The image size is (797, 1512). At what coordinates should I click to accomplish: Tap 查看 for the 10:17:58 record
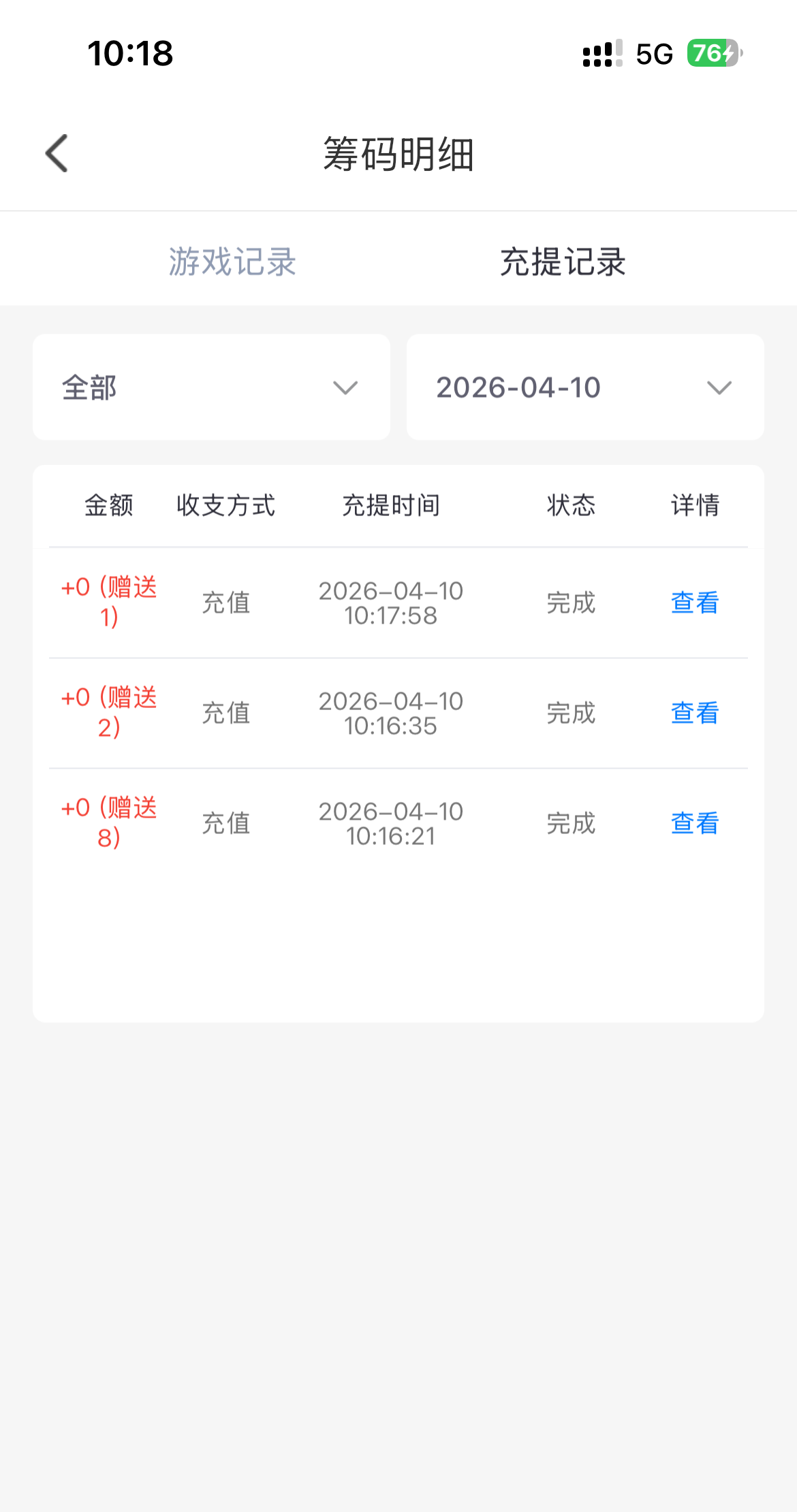pyautogui.click(x=694, y=603)
